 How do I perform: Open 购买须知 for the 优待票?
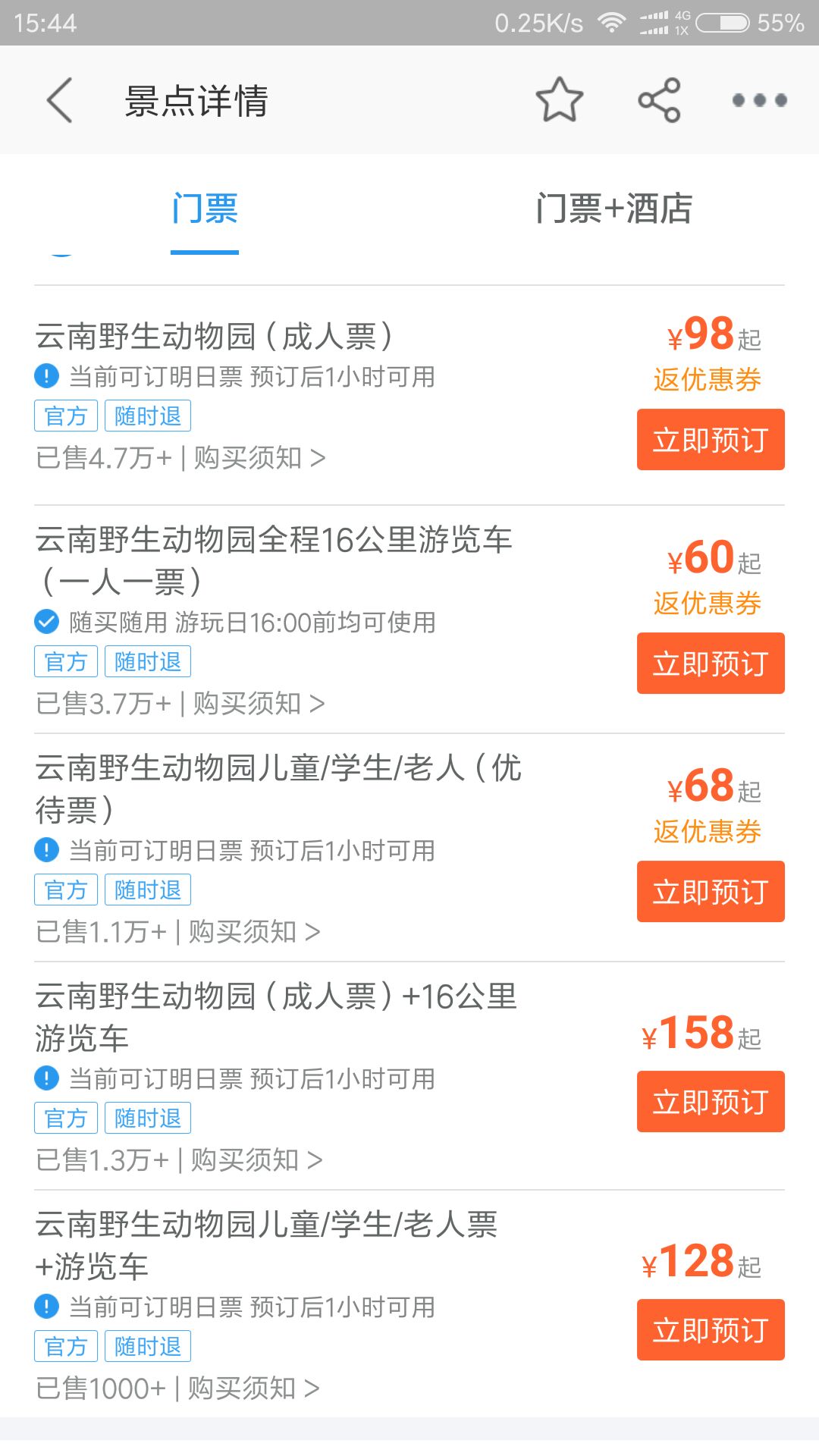coord(254,932)
